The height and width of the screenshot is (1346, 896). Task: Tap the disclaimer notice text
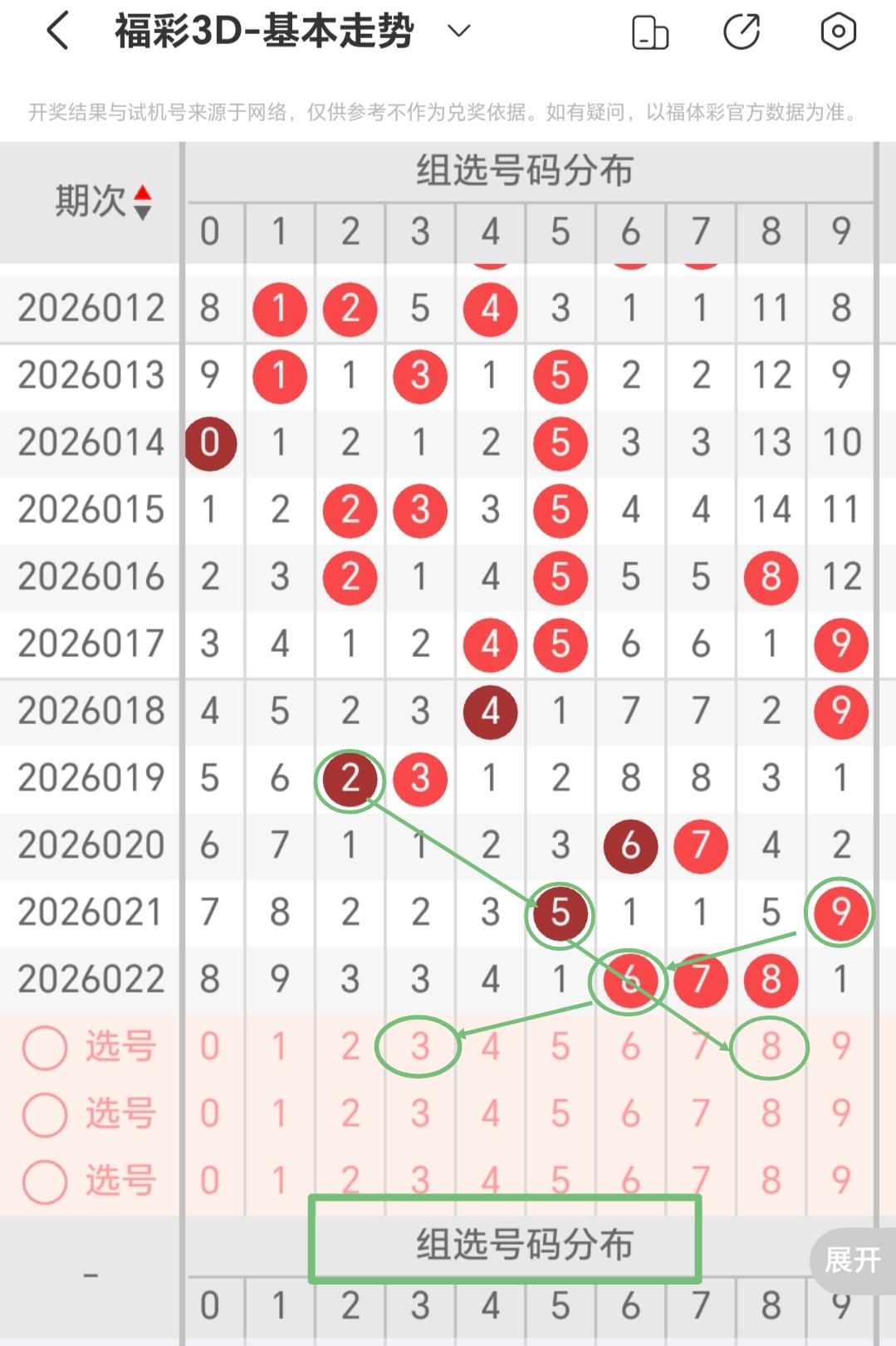pos(448,112)
